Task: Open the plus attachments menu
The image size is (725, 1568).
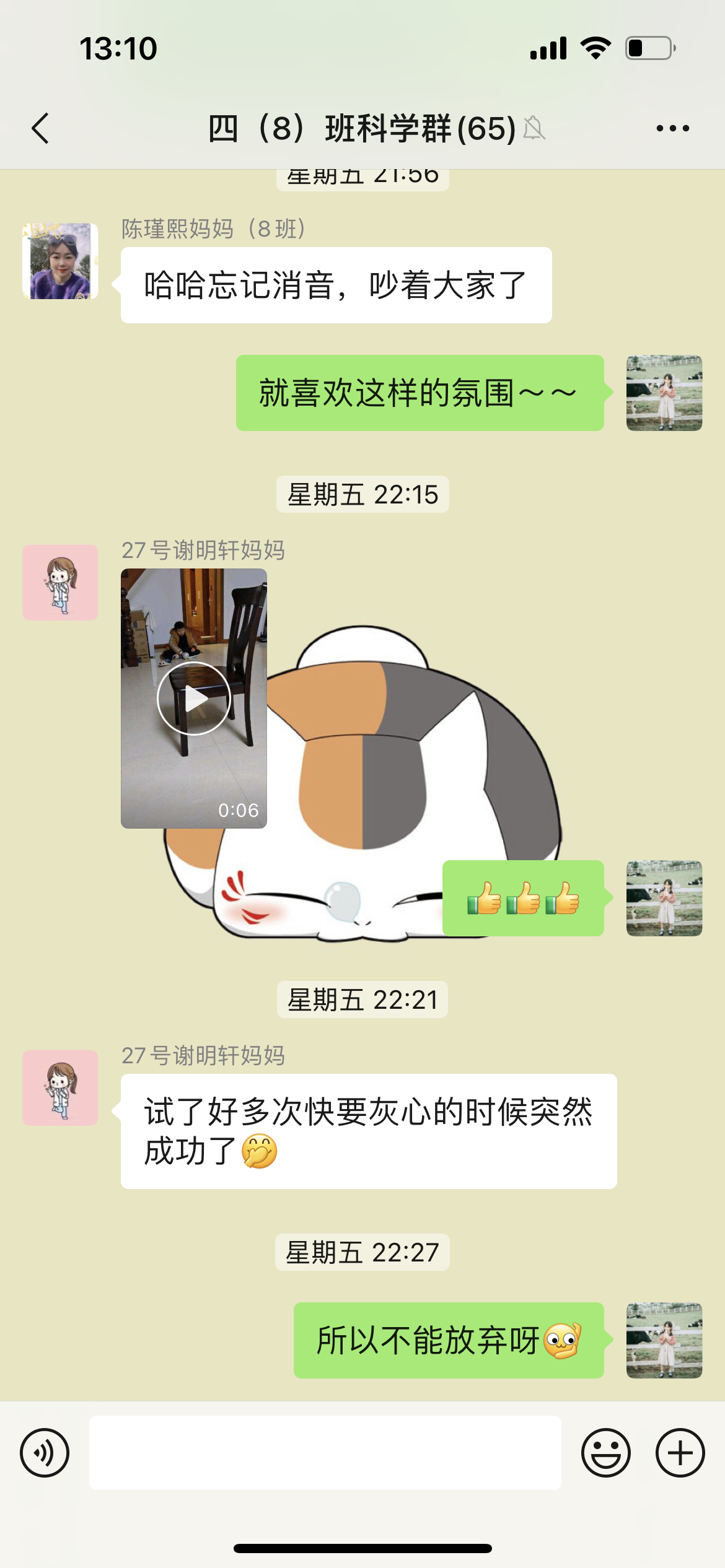Action: pyautogui.click(x=680, y=1453)
